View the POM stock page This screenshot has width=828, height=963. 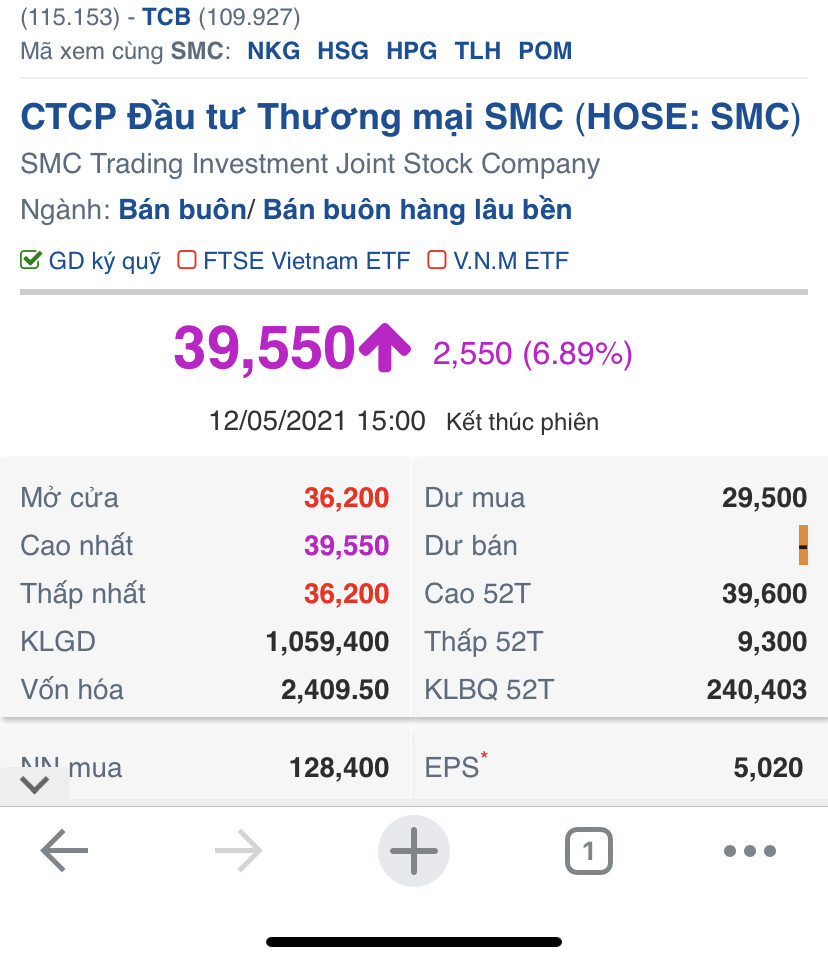click(545, 51)
